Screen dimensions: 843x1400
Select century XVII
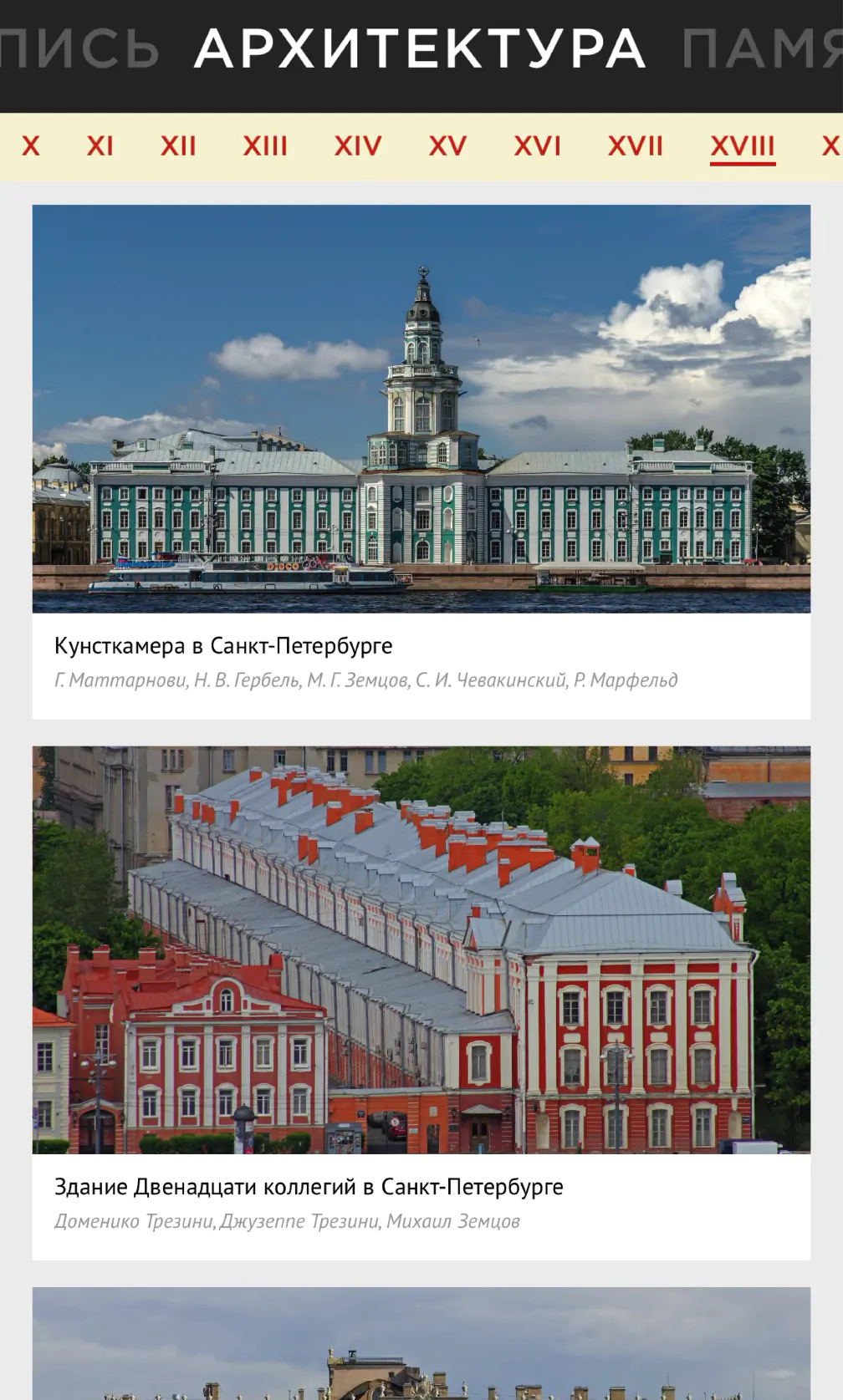tap(635, 146)
